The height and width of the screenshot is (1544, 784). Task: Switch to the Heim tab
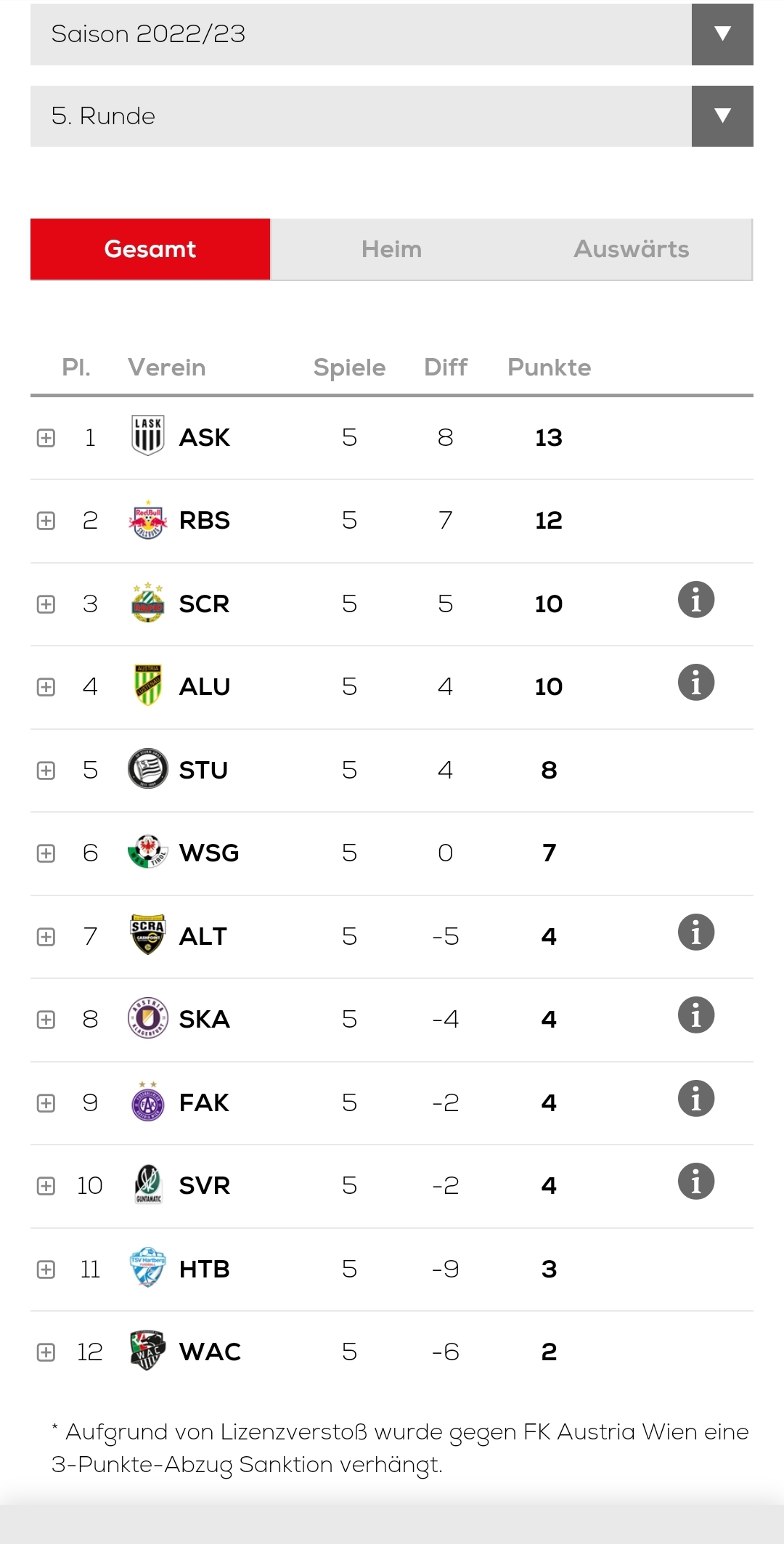pos(391,249)
